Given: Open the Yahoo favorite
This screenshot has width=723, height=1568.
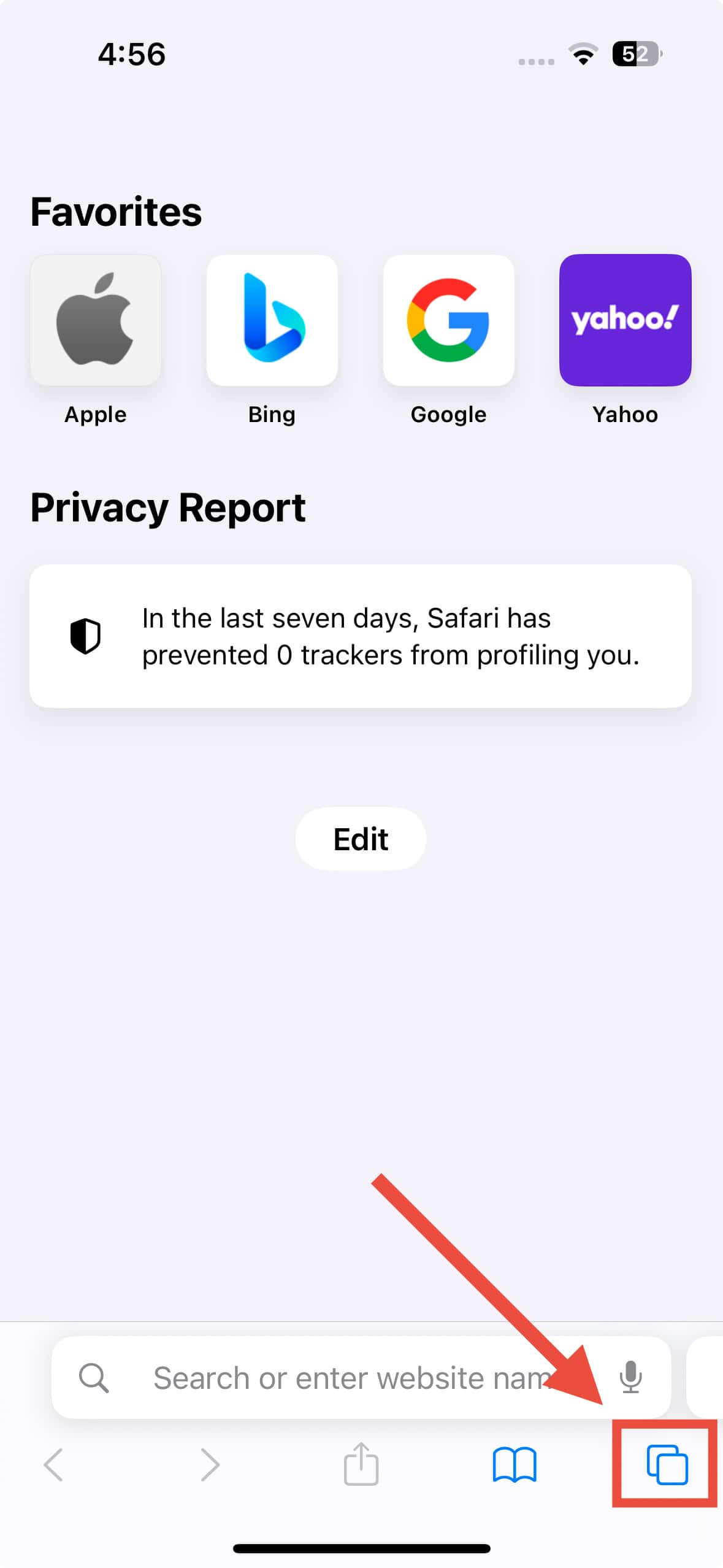Looking at the screenshot, I should [x=625, y=320].
